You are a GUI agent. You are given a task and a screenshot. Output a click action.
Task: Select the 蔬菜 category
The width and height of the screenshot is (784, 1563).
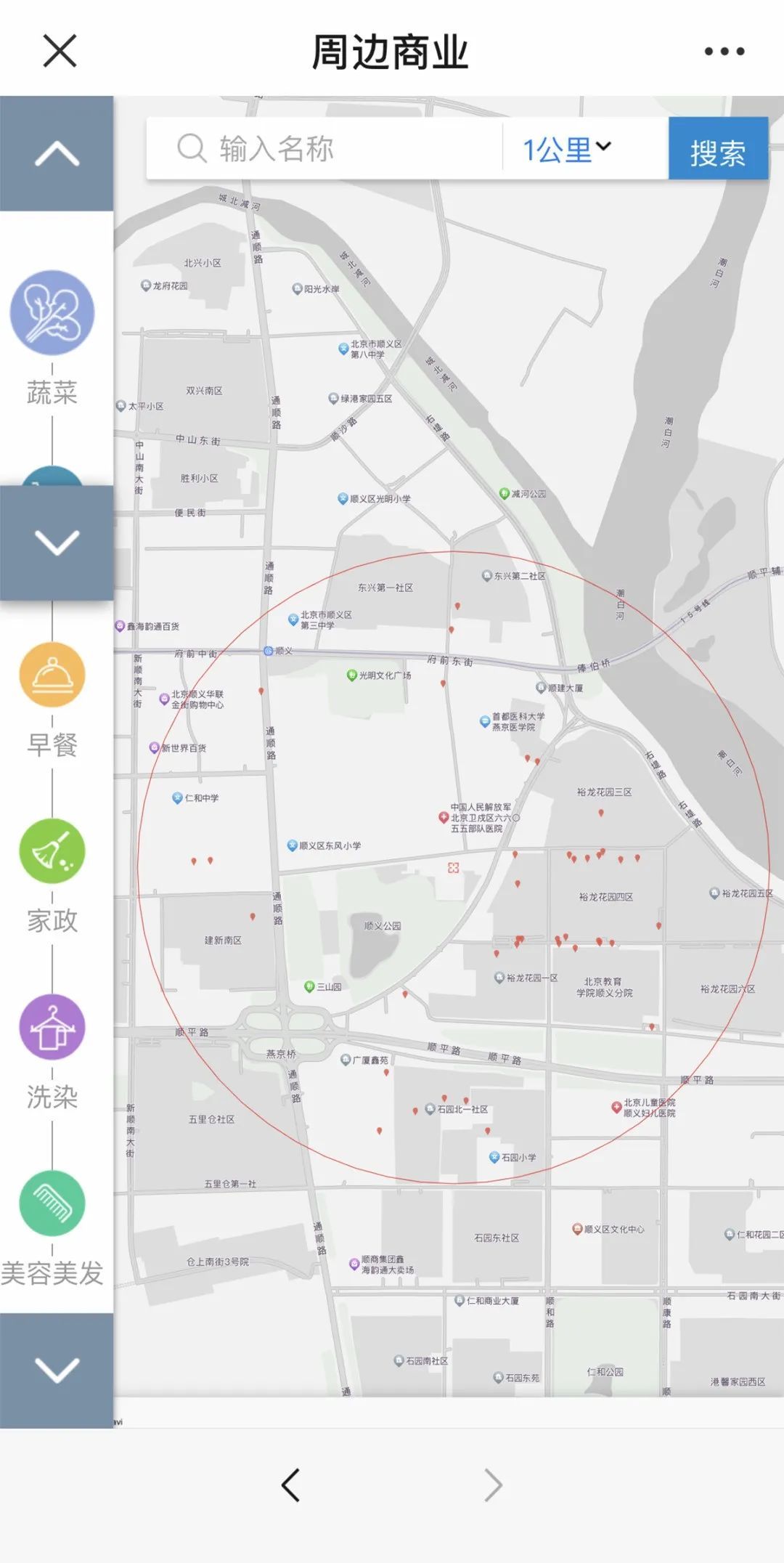(52, 314)
